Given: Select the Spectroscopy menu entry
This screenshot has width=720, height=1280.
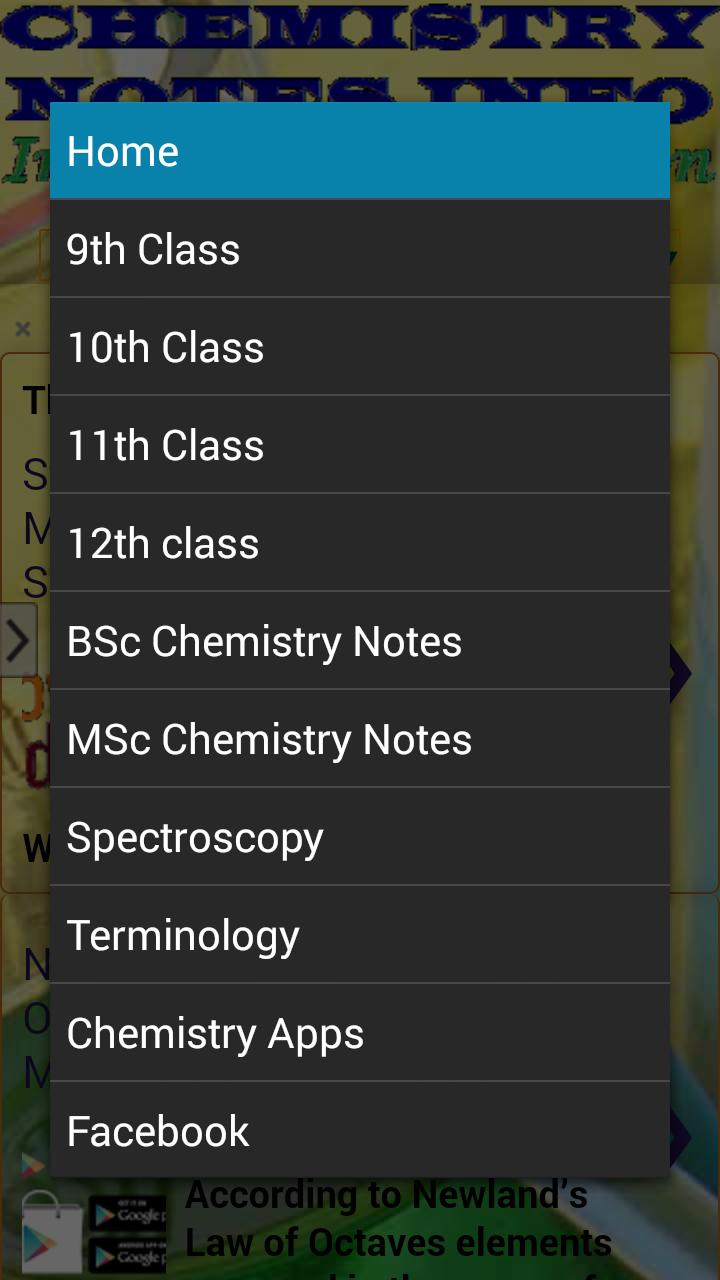Looking at the screenshot, I should [360, 836].
